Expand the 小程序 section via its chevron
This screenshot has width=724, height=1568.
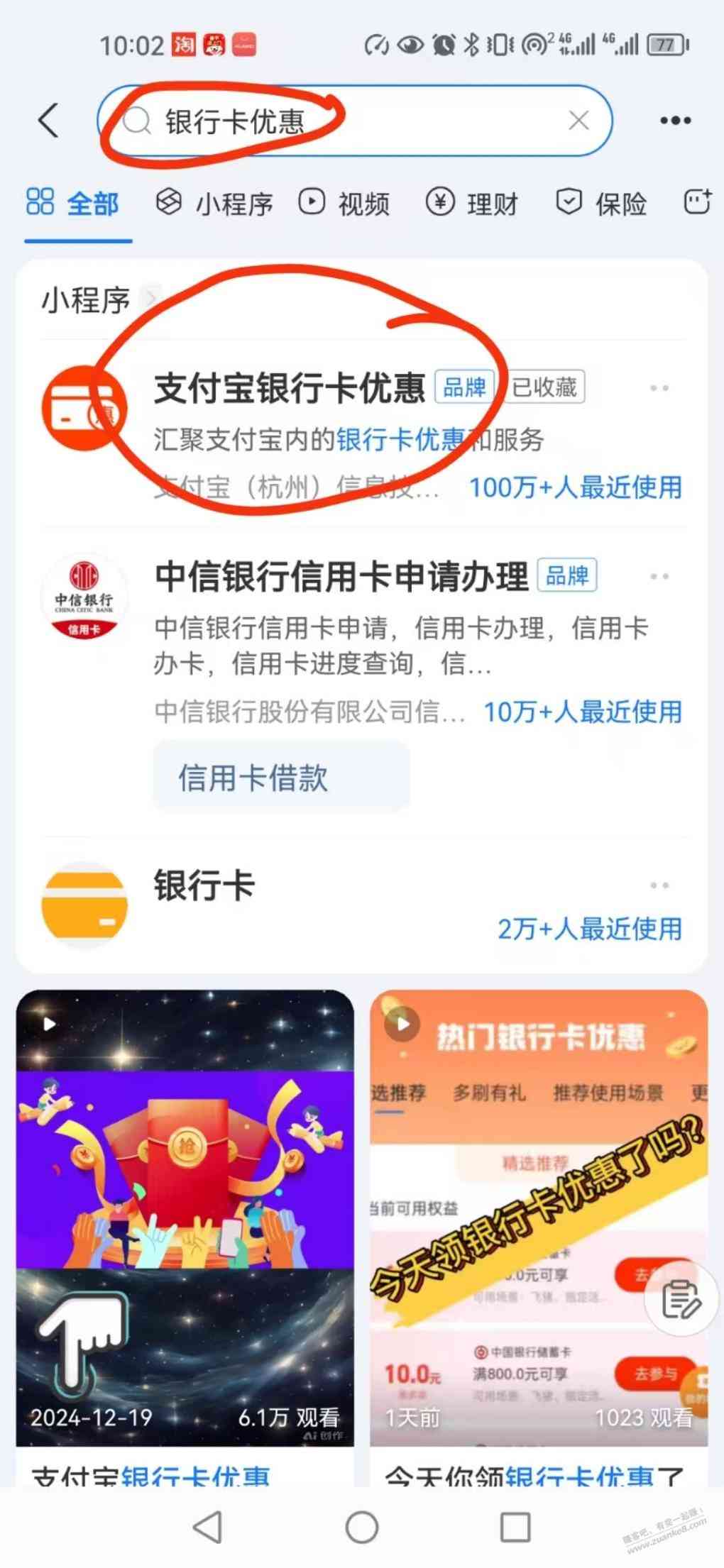point(150,299)
